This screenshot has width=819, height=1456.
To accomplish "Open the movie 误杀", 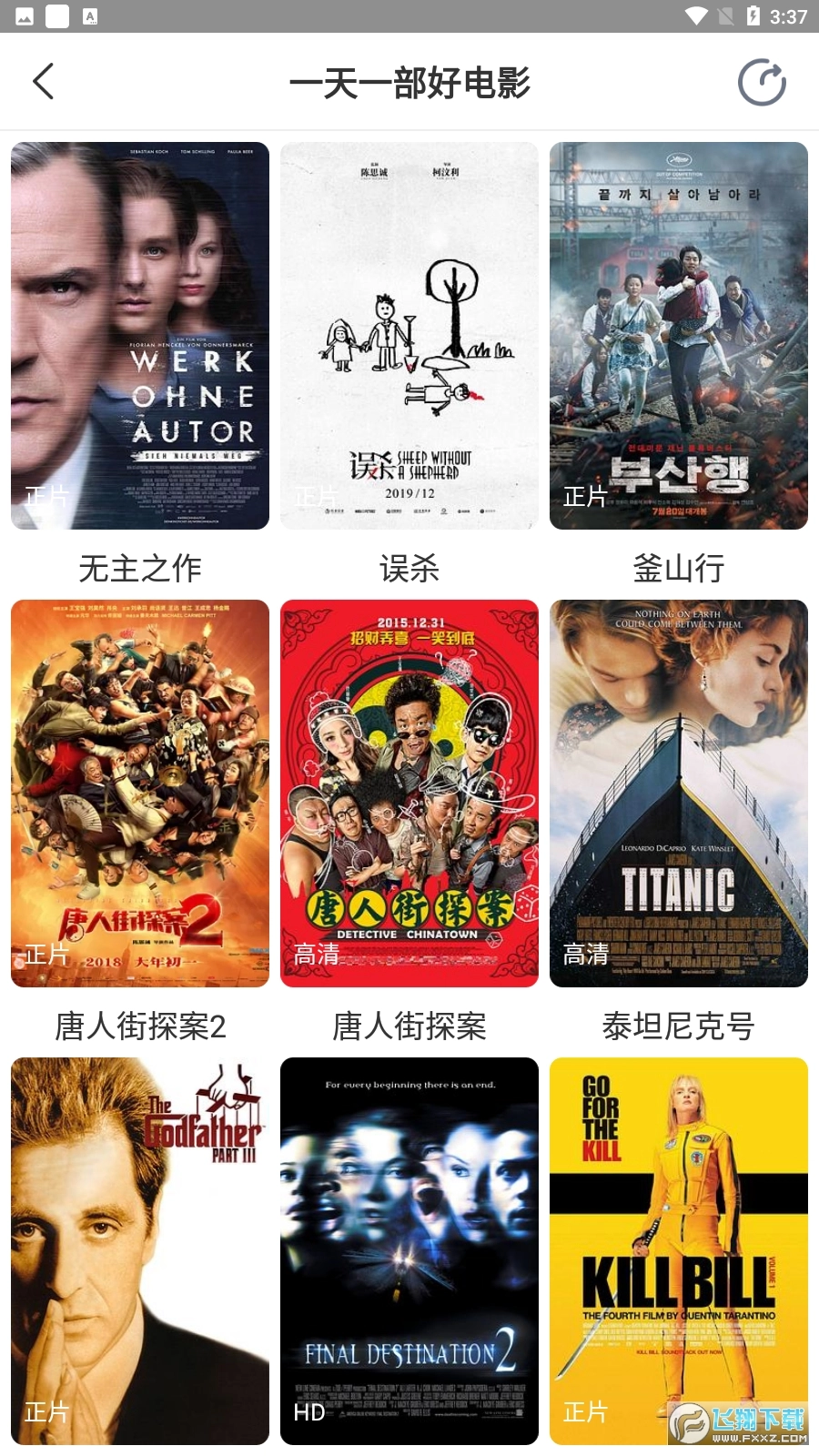I will [x=409, y=336].
